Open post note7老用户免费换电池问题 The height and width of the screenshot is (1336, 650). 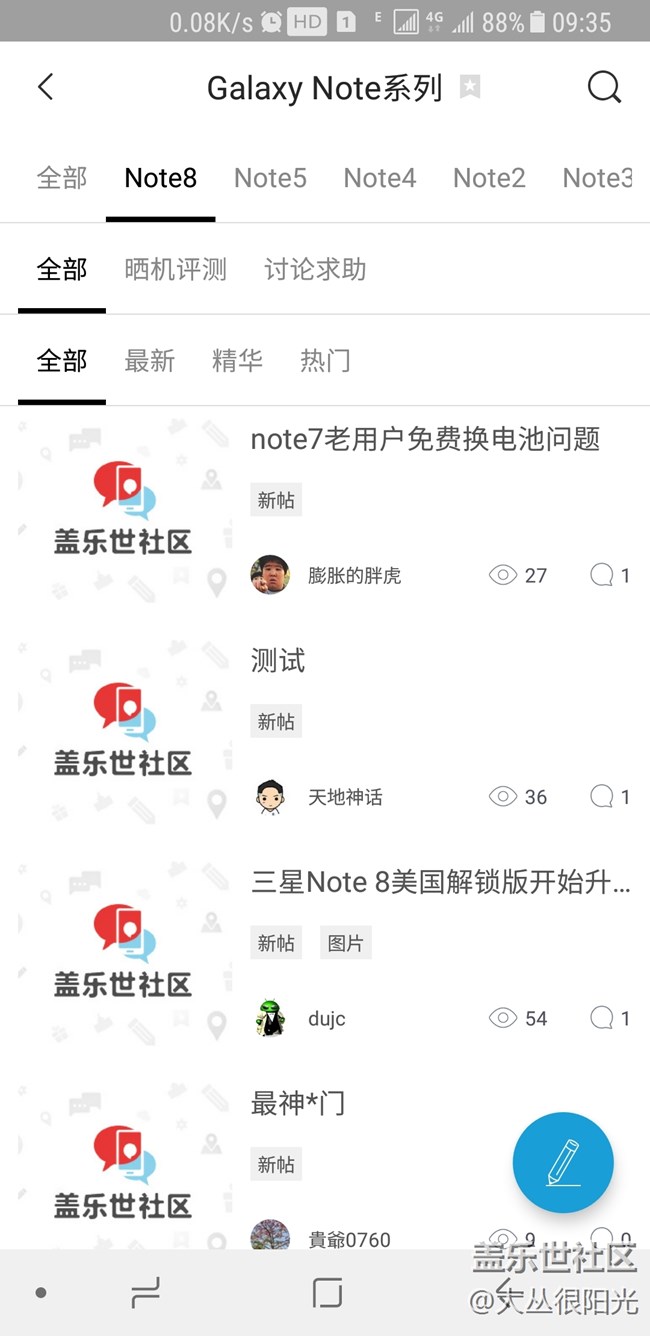pyautogui.click(x=425, y=438)
